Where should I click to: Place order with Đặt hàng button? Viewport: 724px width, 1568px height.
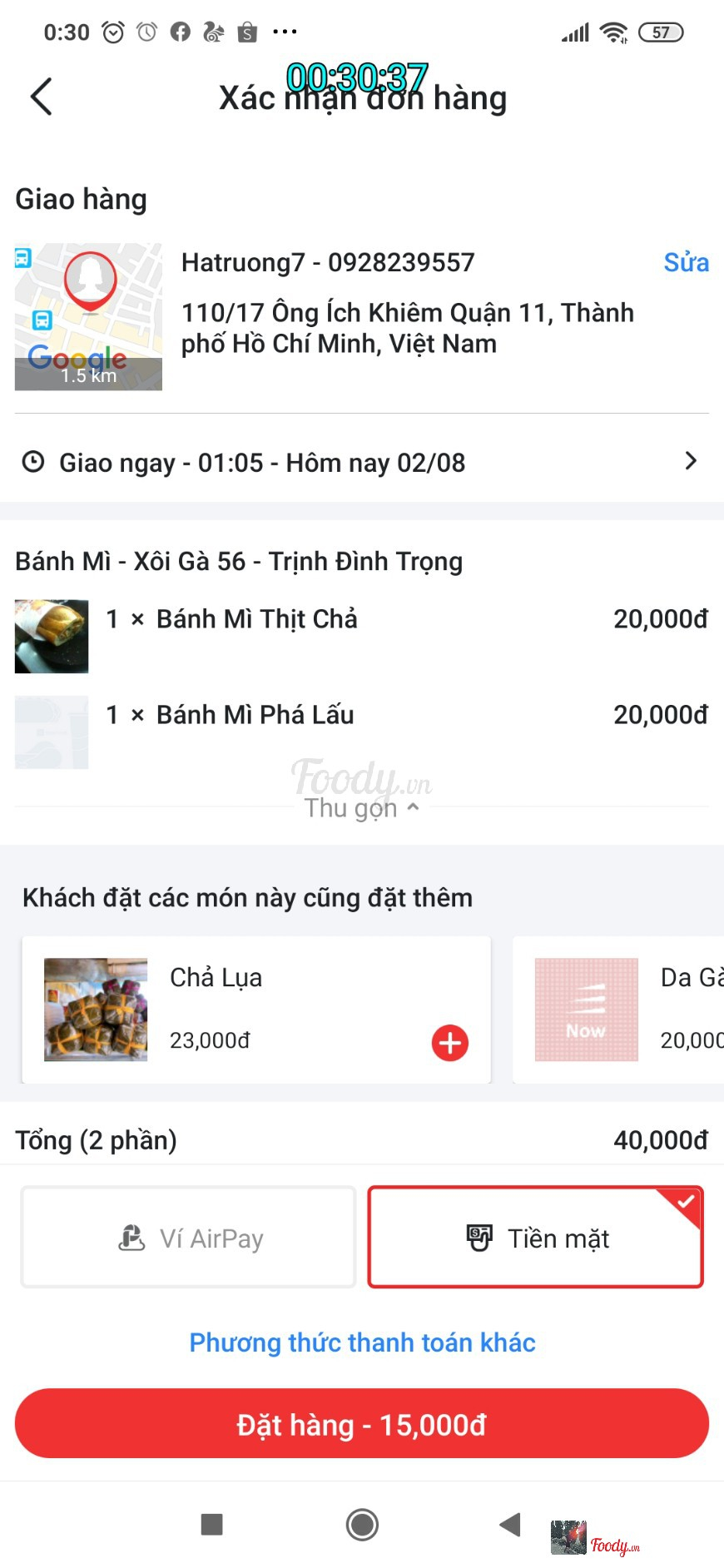coord(362,1424)
